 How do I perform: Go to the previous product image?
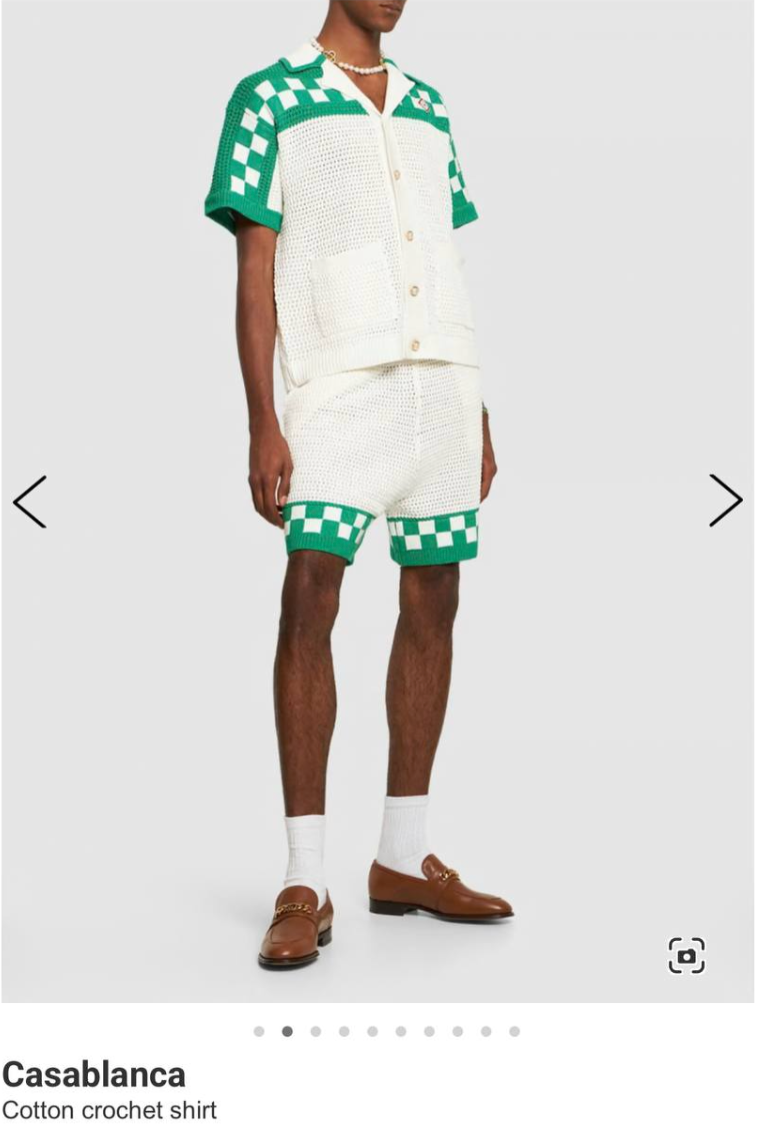(x=30, y=501)
